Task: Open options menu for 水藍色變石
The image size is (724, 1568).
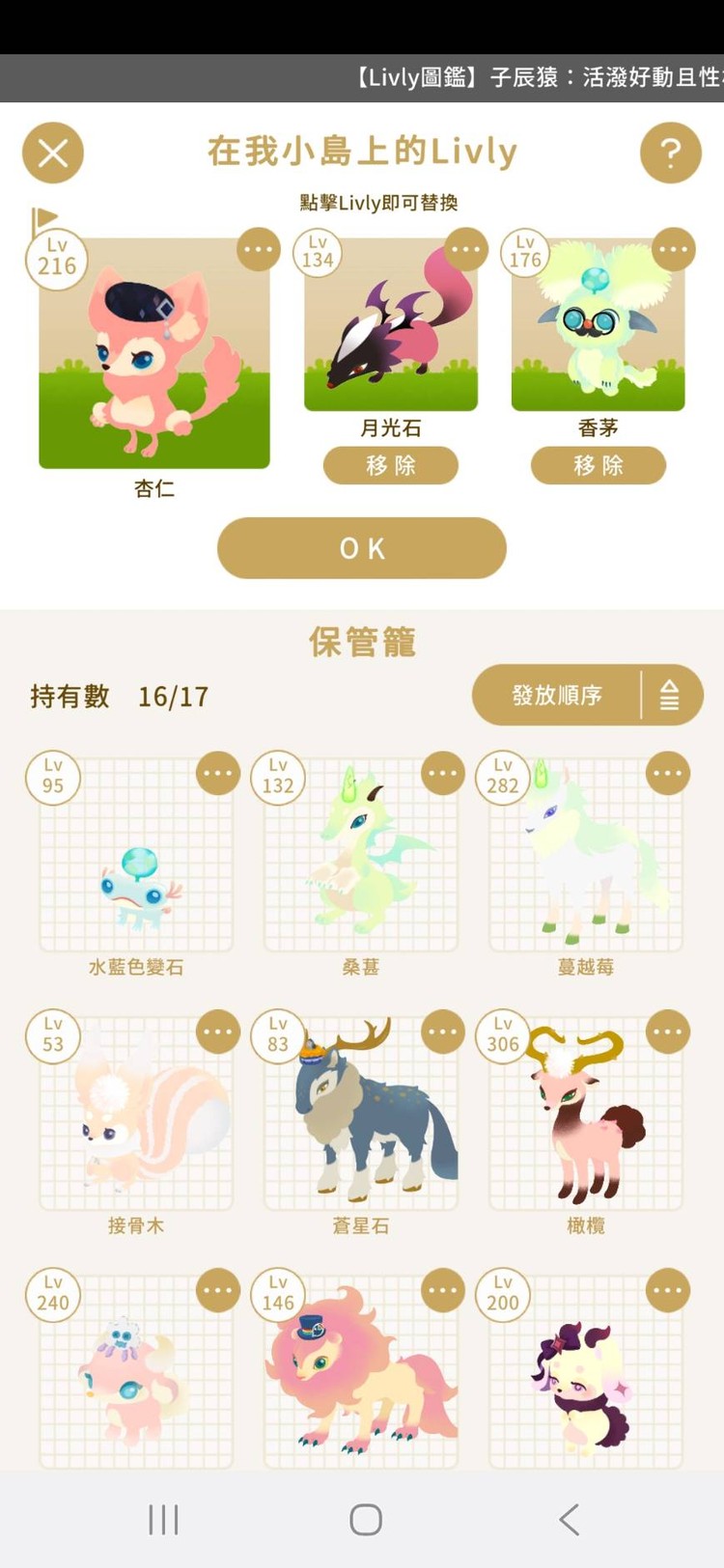Action: point(217,774)
